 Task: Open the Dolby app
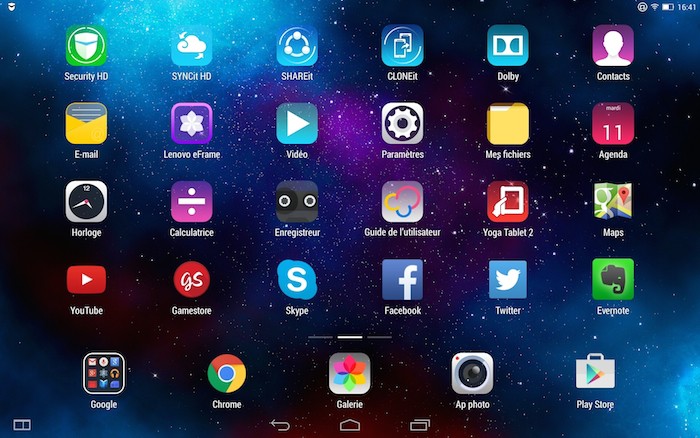(x=508, y=46)
